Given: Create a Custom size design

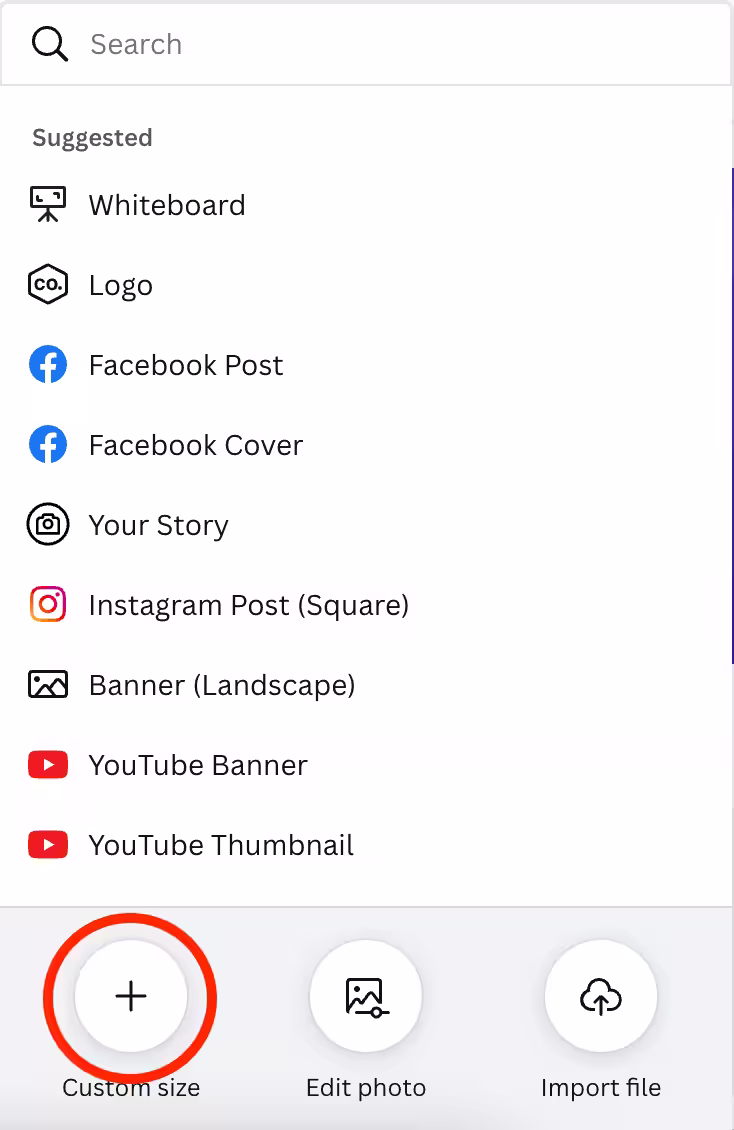Looking at the screenshot, I should (x=131, y=996).
